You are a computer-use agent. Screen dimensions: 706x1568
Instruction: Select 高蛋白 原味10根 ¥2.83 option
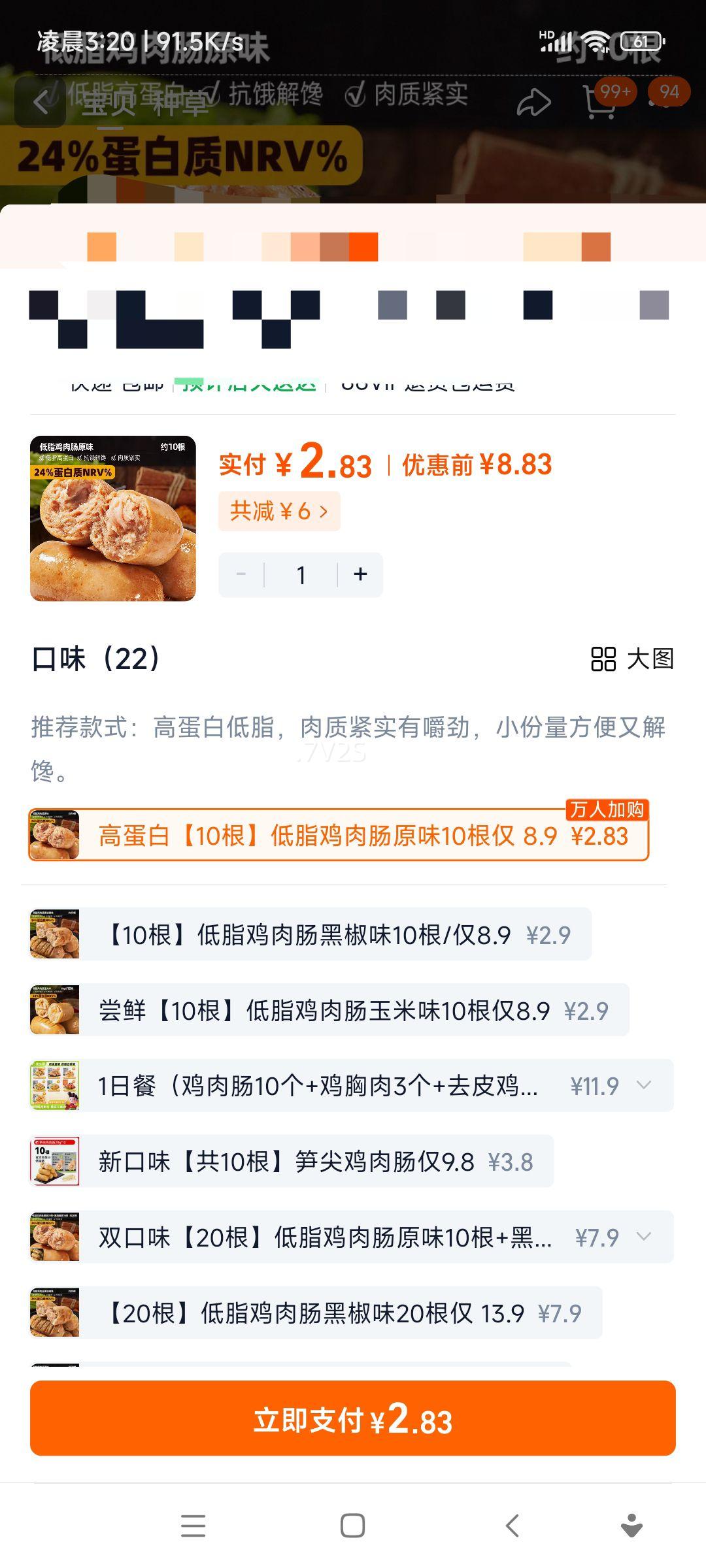(339, 836)
